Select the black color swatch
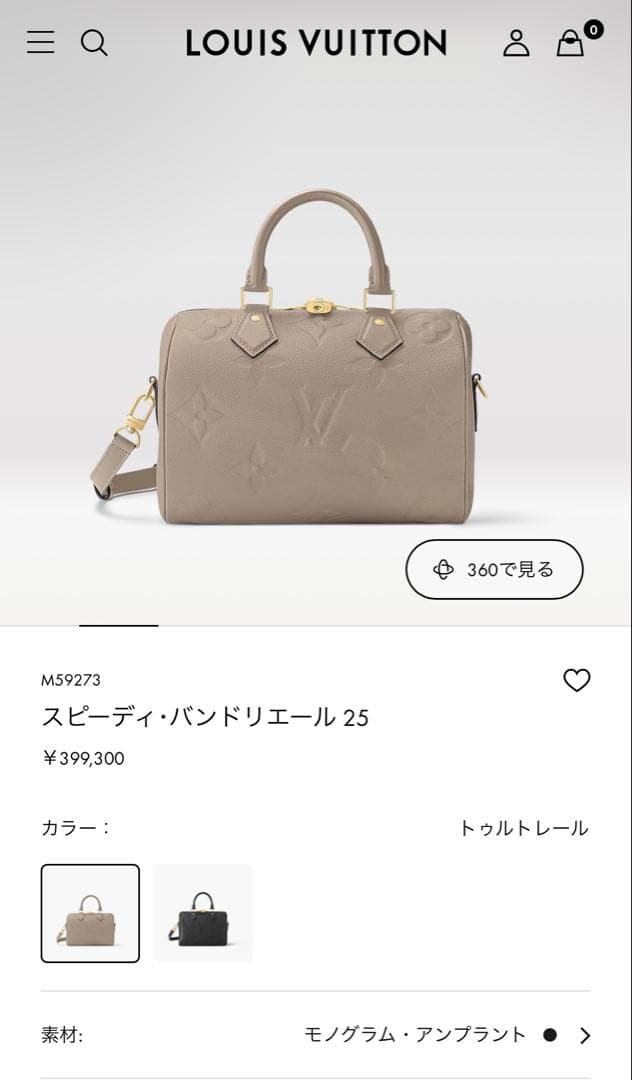632x1080 pixels. 203,913
